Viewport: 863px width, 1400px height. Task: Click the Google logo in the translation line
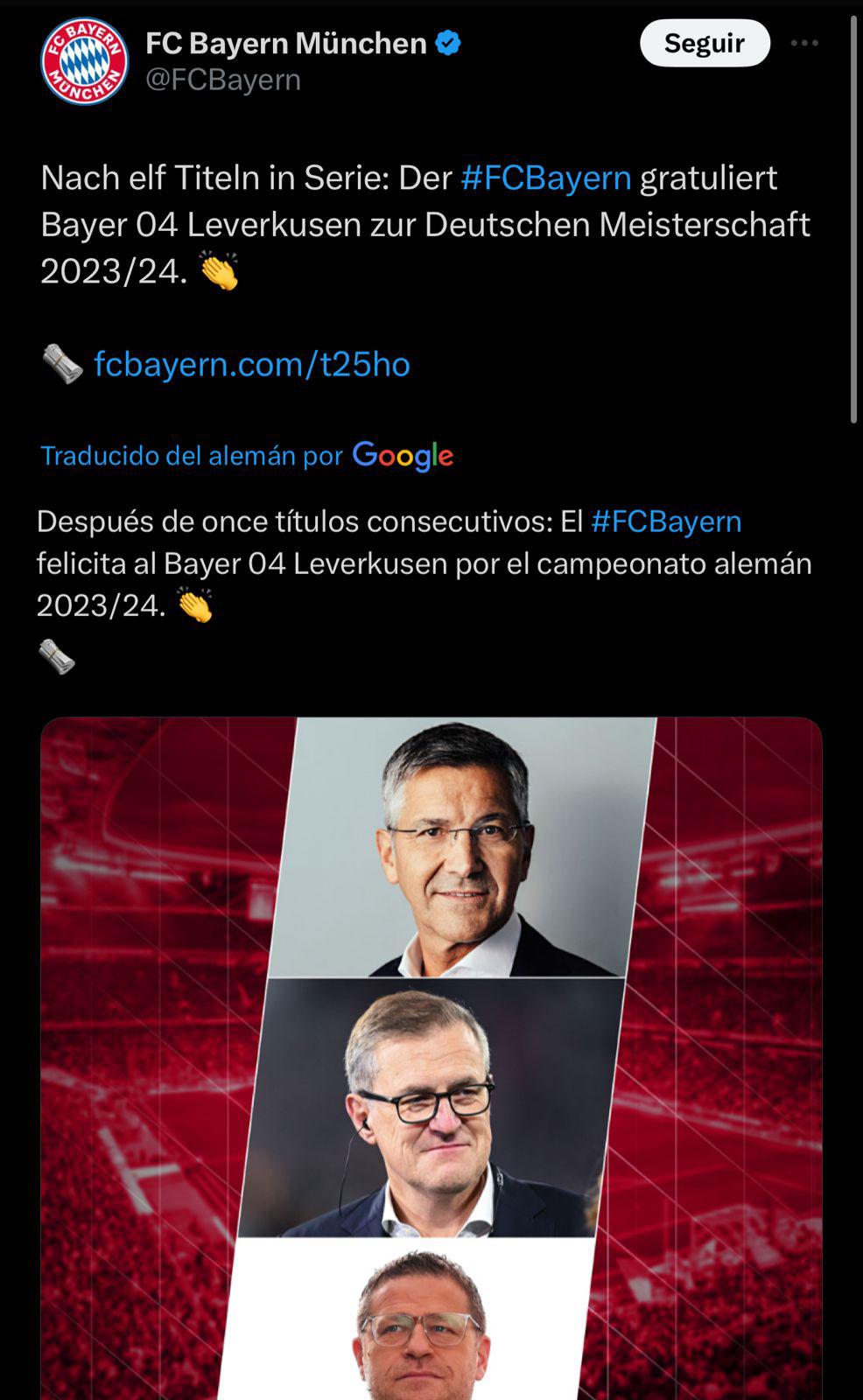[x=402, y=455]
